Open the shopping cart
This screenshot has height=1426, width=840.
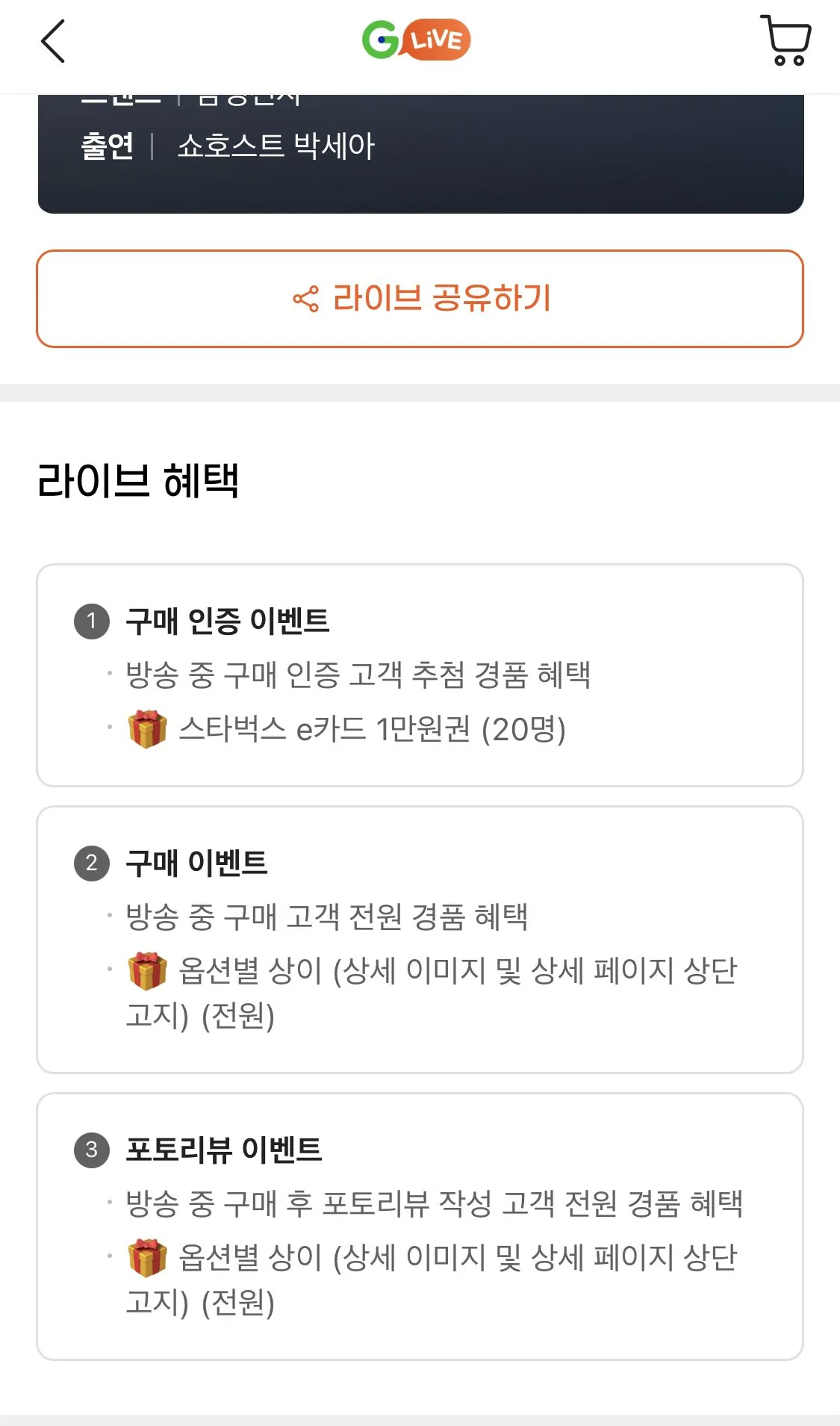pos(786,41)
